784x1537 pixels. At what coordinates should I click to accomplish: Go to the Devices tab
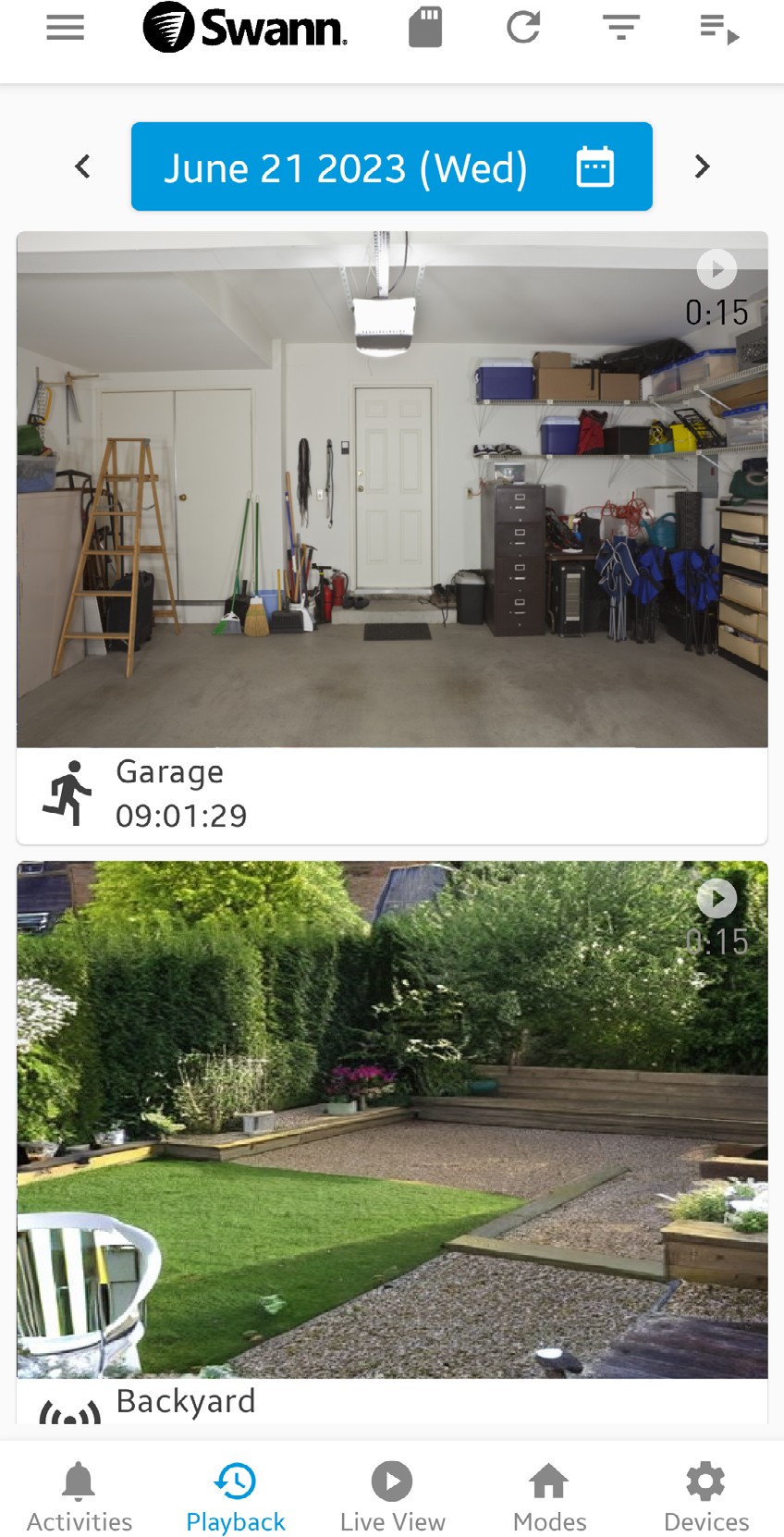pos(705,1496)
